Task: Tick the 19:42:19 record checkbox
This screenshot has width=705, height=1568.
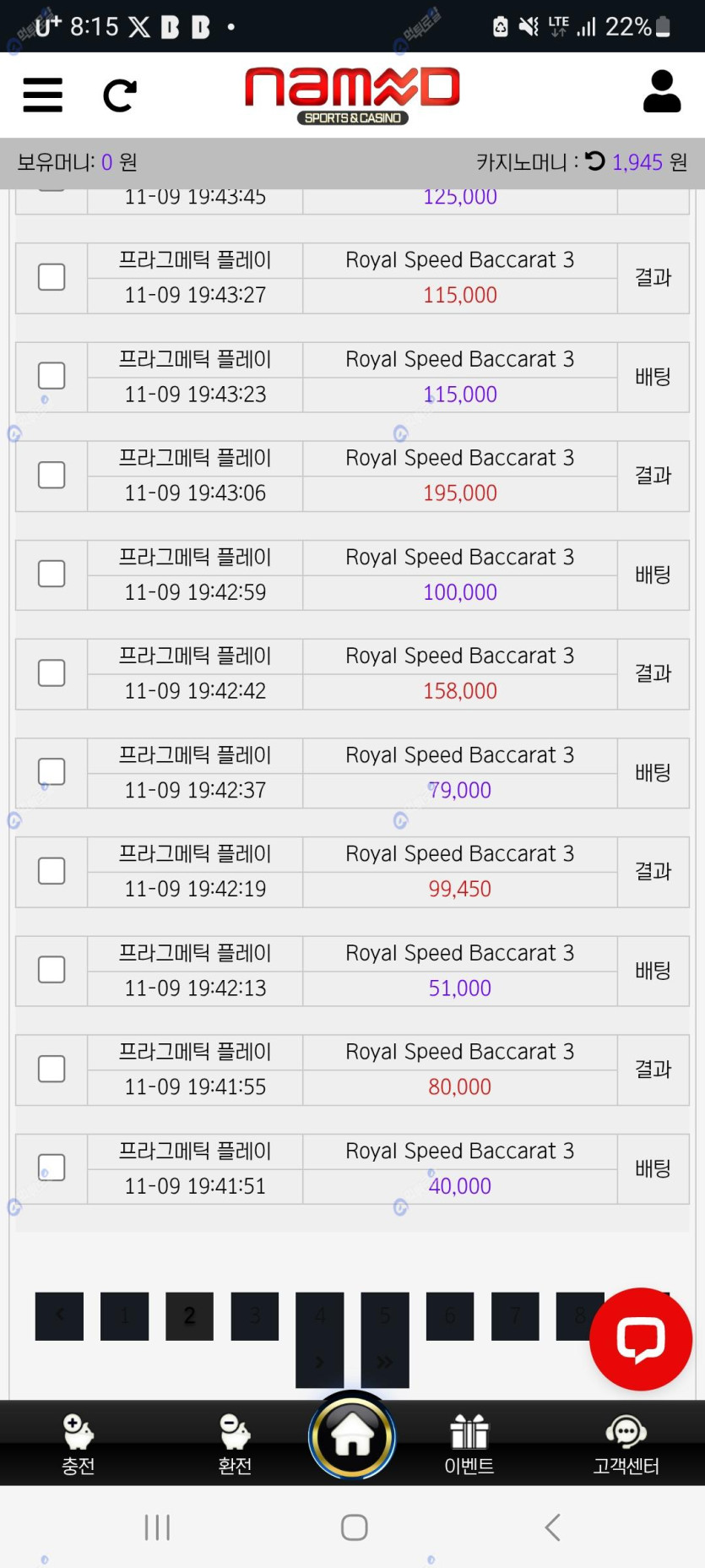Action: 52,871
